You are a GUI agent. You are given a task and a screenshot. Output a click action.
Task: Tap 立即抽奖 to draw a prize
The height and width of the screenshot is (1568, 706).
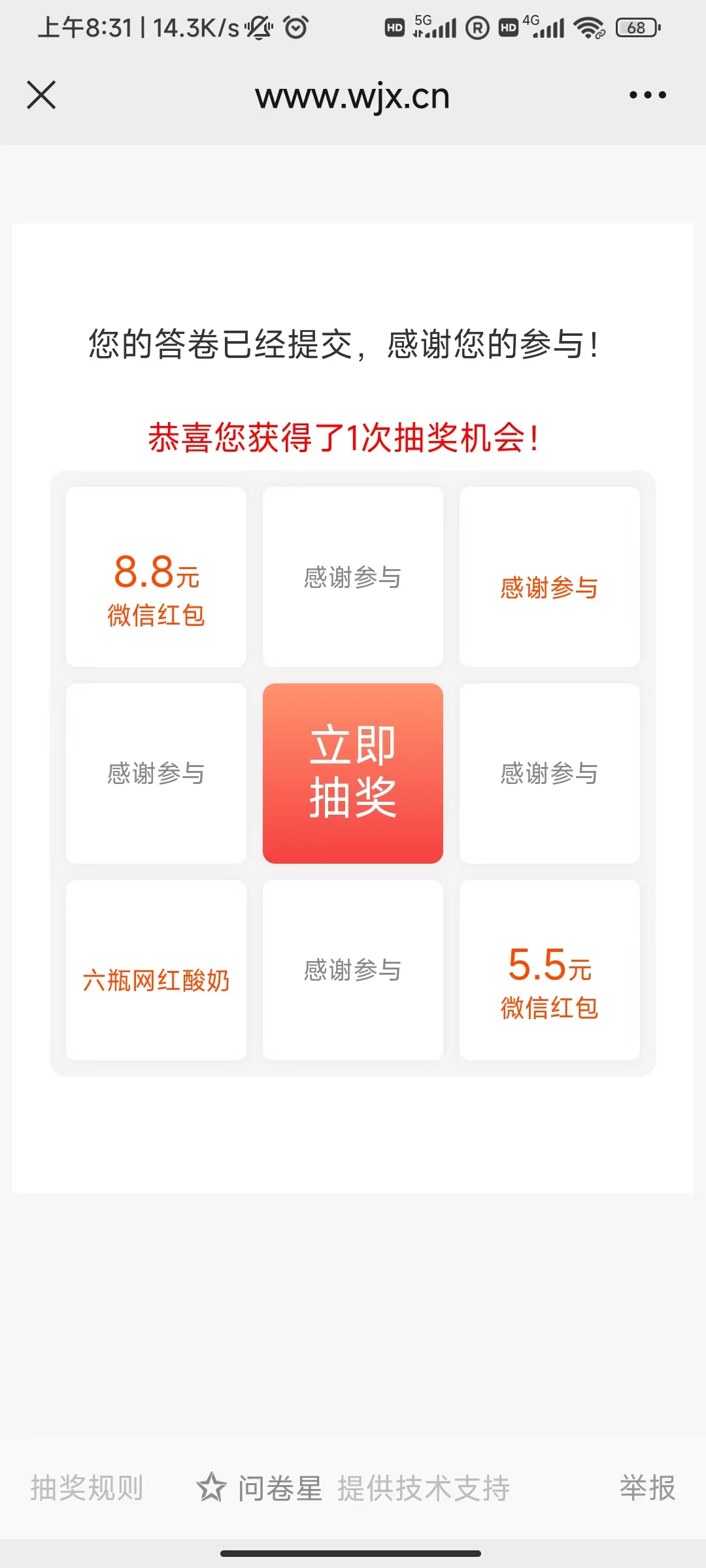[x=353, y=774]
